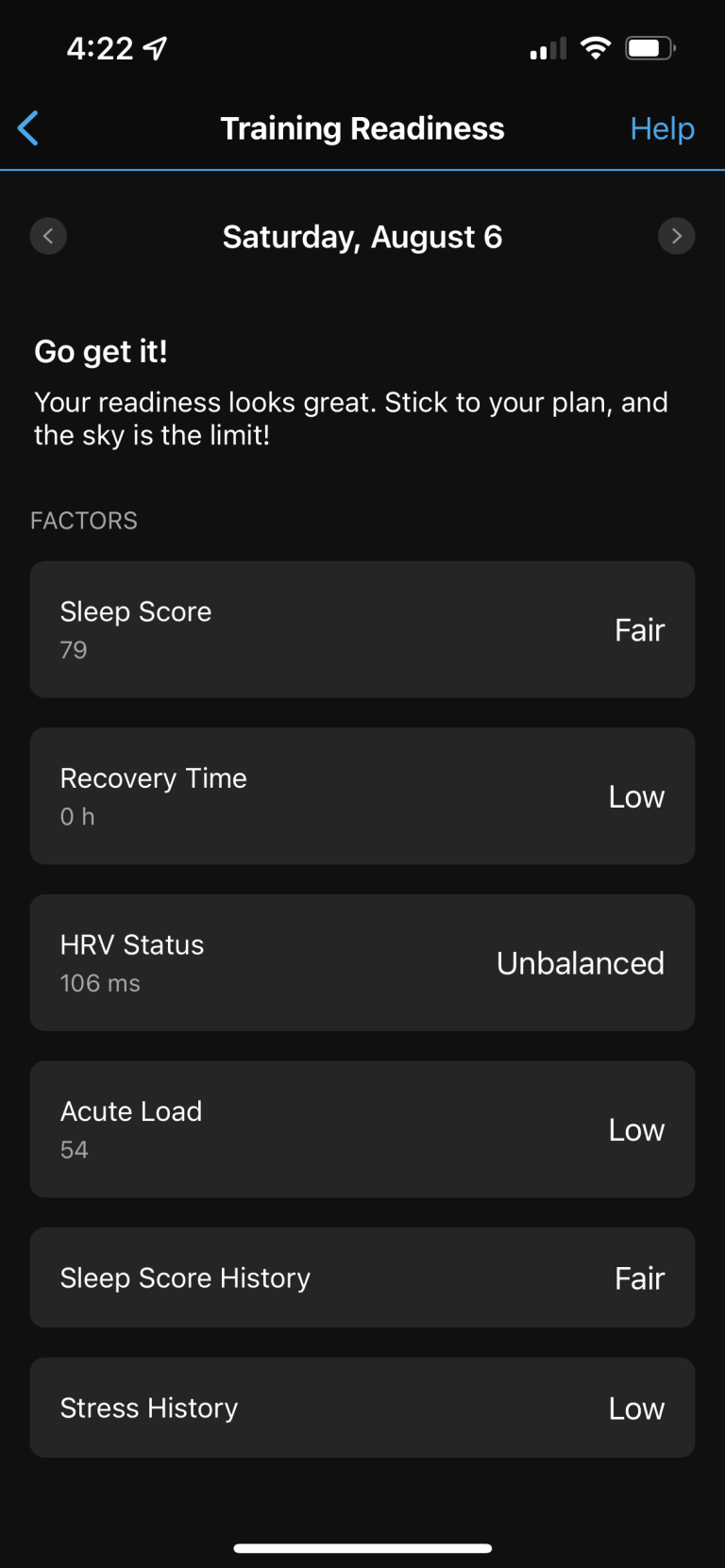This screenshot has width=725, height=1568.
Task: Go to the previous day
Action: coord(48,236)
